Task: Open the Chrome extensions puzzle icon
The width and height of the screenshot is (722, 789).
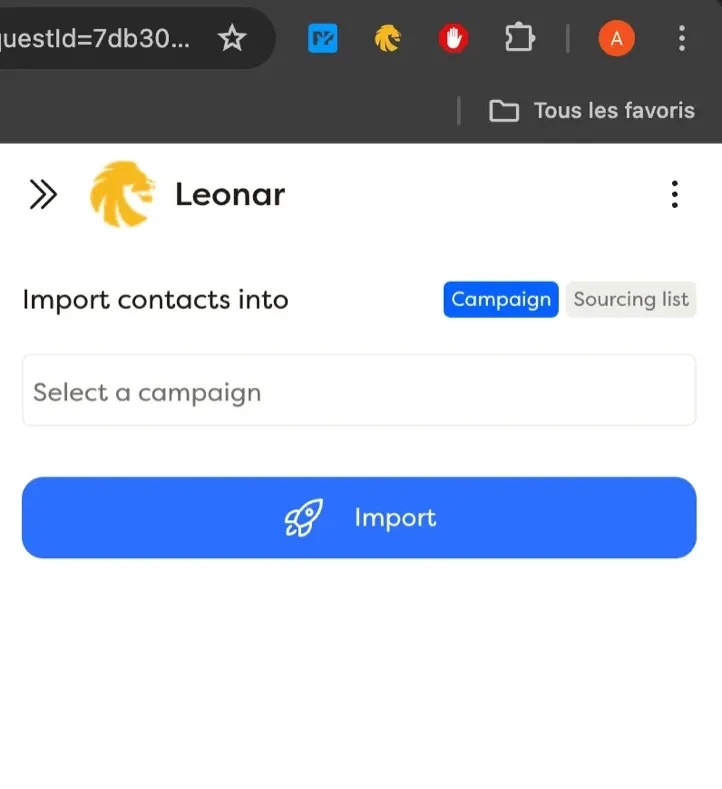Action: [x=519, y=38]
